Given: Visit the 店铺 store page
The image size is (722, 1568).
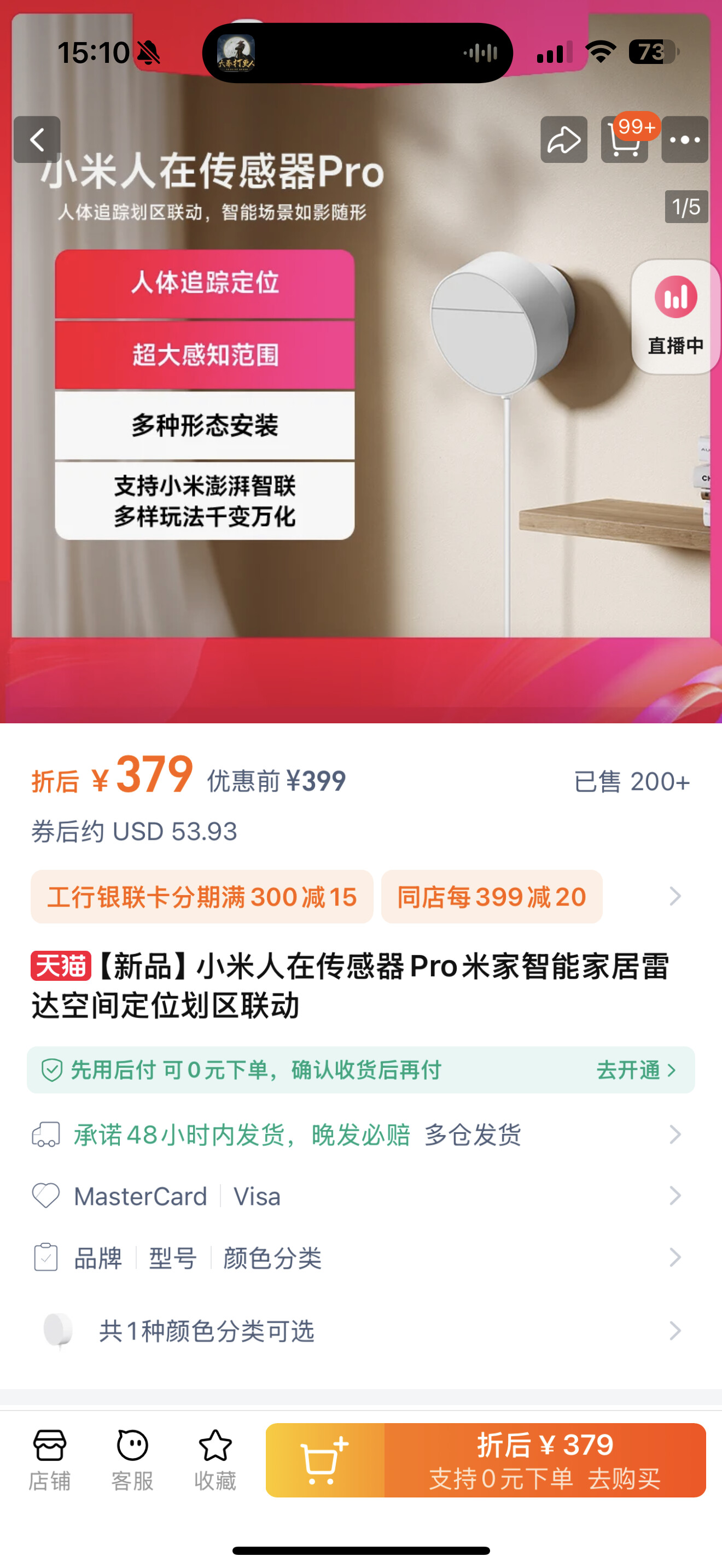Looking at the screenshot, I should point(49,1460).
